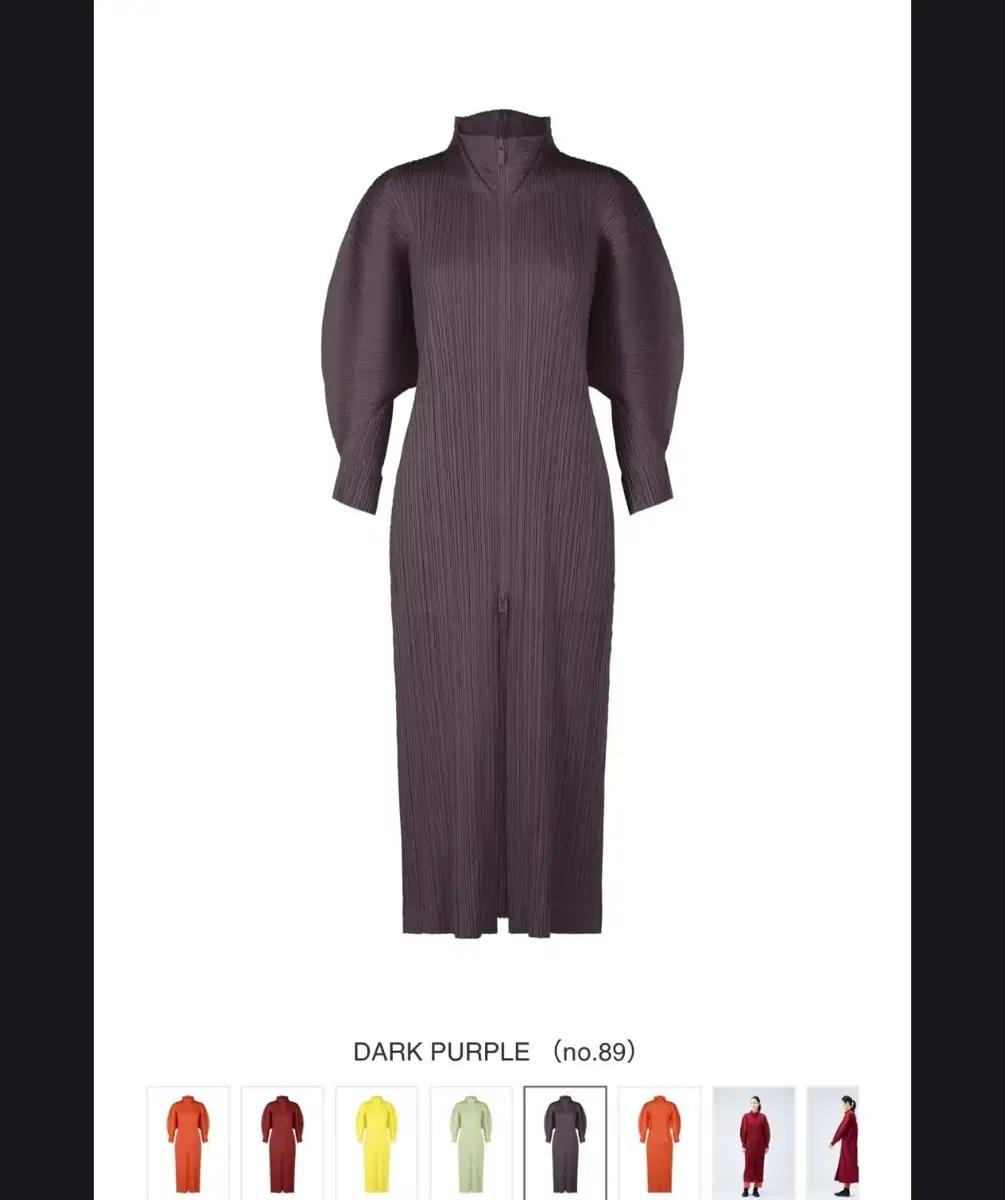Screen dimensions: 1005x1200
Task: Pick the orange dress thumbnail beside the dark red one
Action: 188,1142
